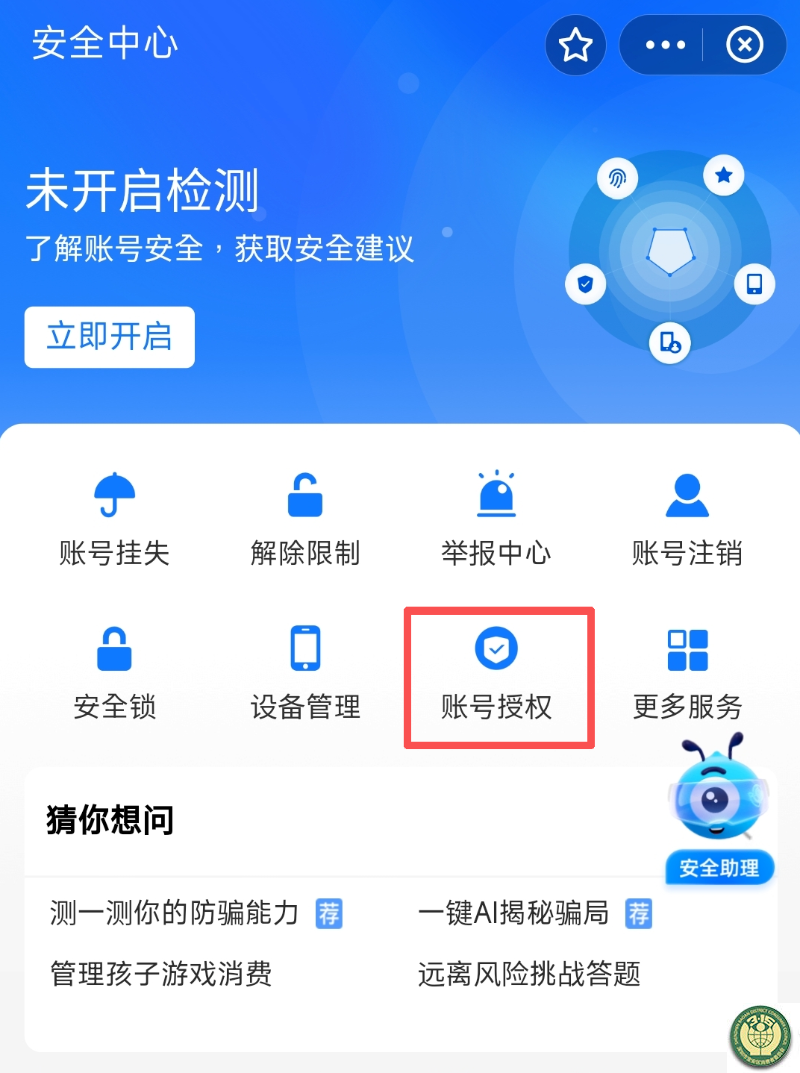Open 解除限制
The image size is (800, 1073).
click(305, 520)
